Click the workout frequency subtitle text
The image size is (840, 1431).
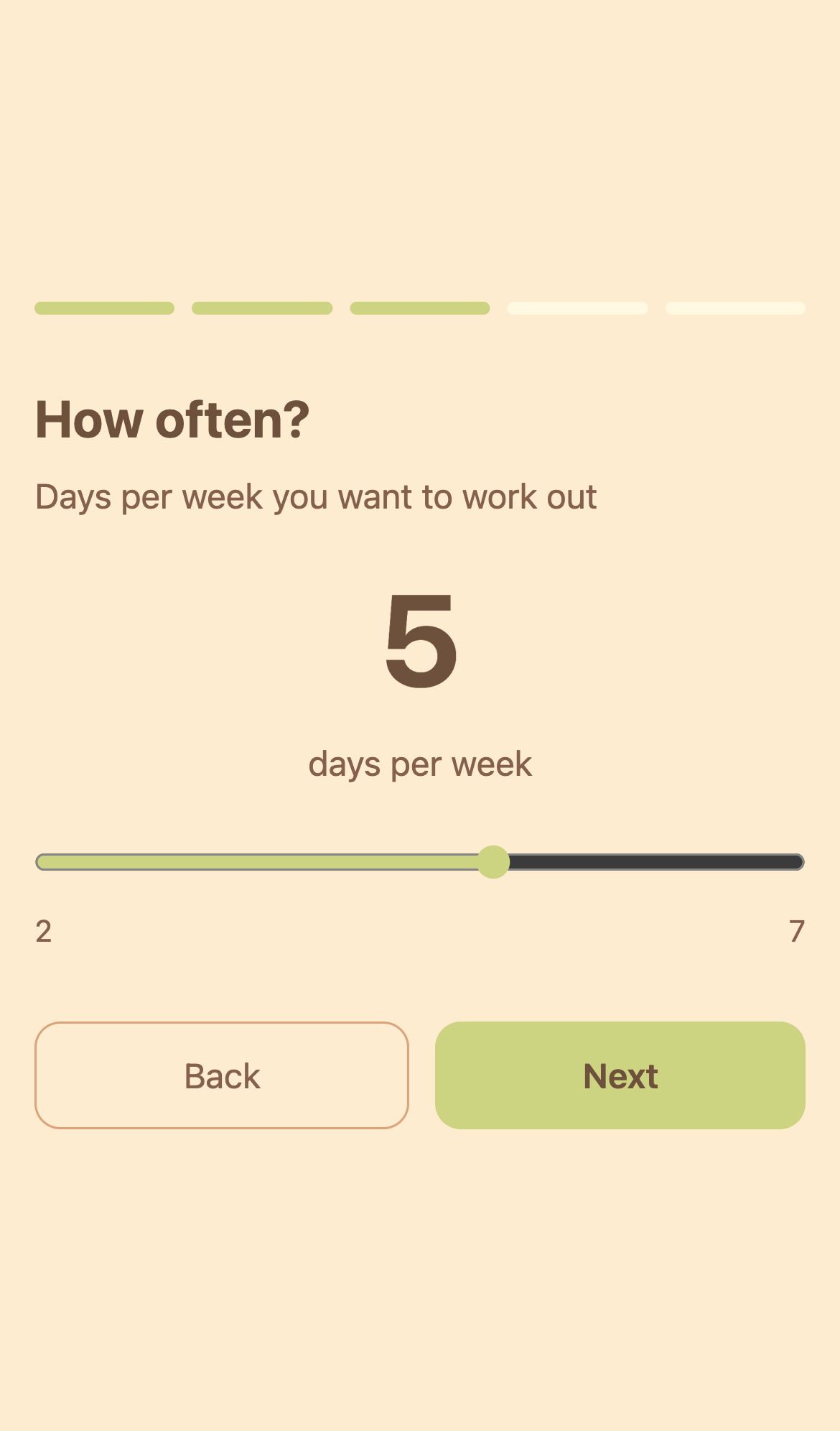click(316, 496)
